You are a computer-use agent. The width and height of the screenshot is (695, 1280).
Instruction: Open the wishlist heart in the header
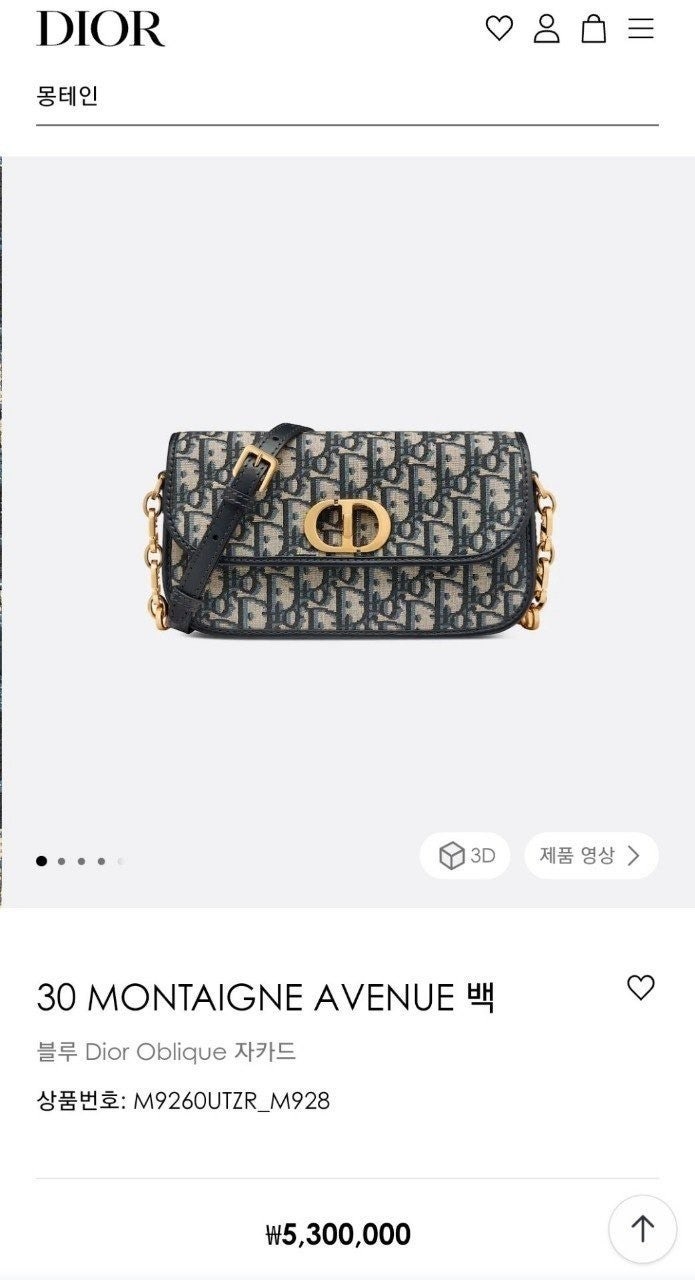coord(498,28)
